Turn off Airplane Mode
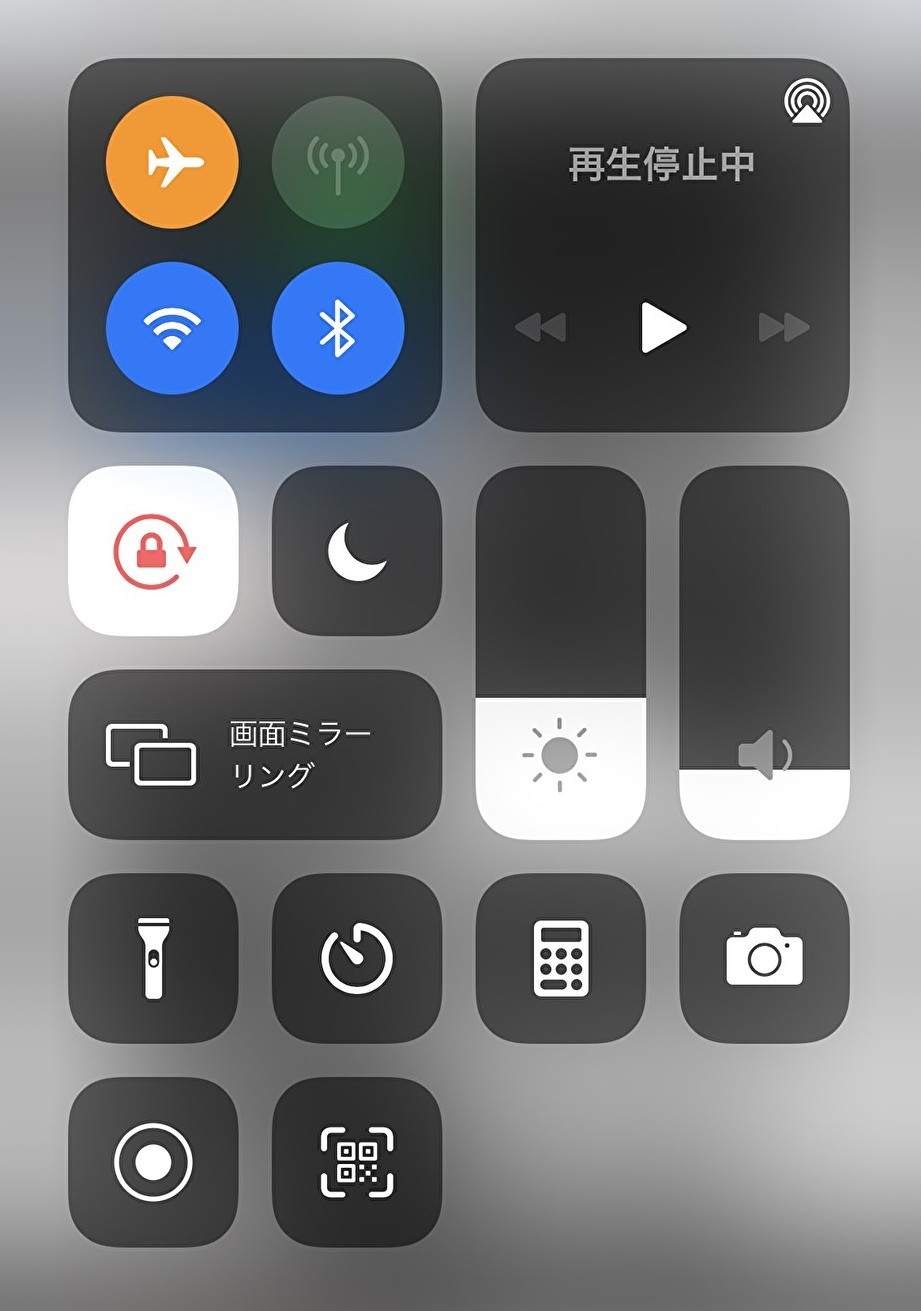The image size is (921, 1311). tap(172, 162)
